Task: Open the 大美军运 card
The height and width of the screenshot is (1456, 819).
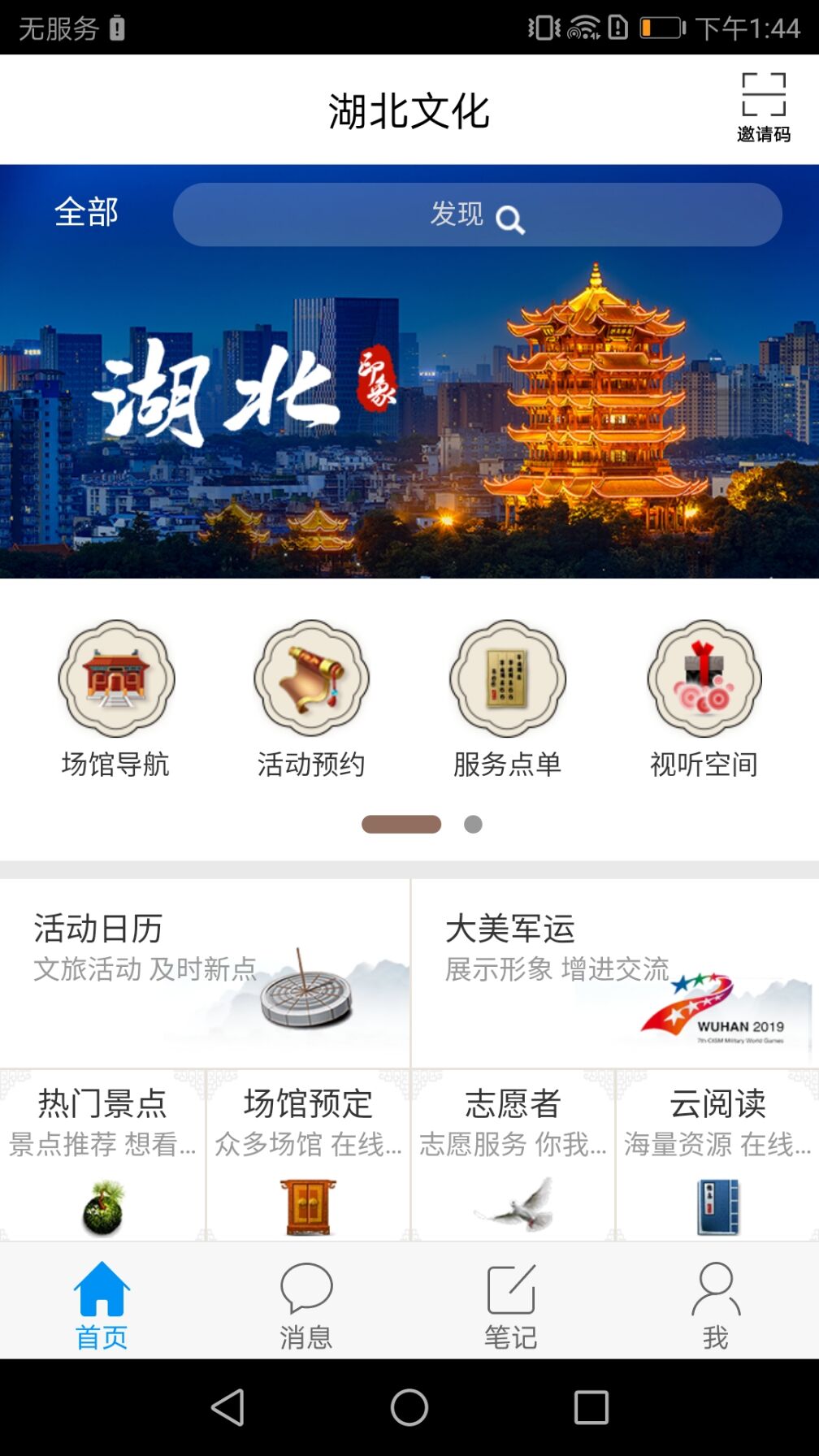Action: coord(615,973)
